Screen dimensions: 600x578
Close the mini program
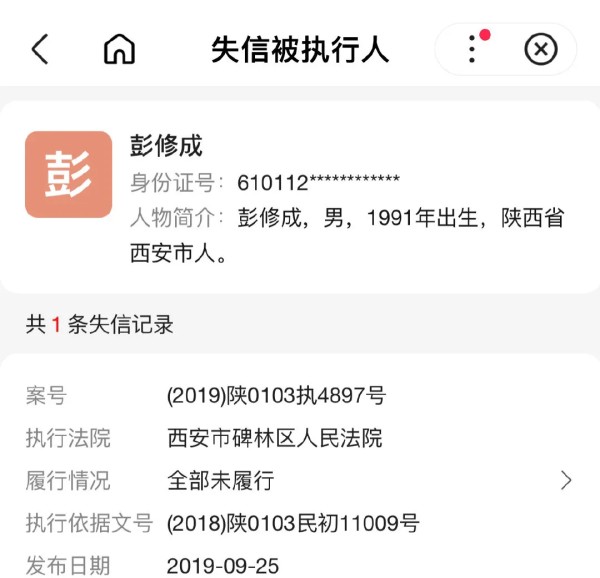(x=541, y=49)
